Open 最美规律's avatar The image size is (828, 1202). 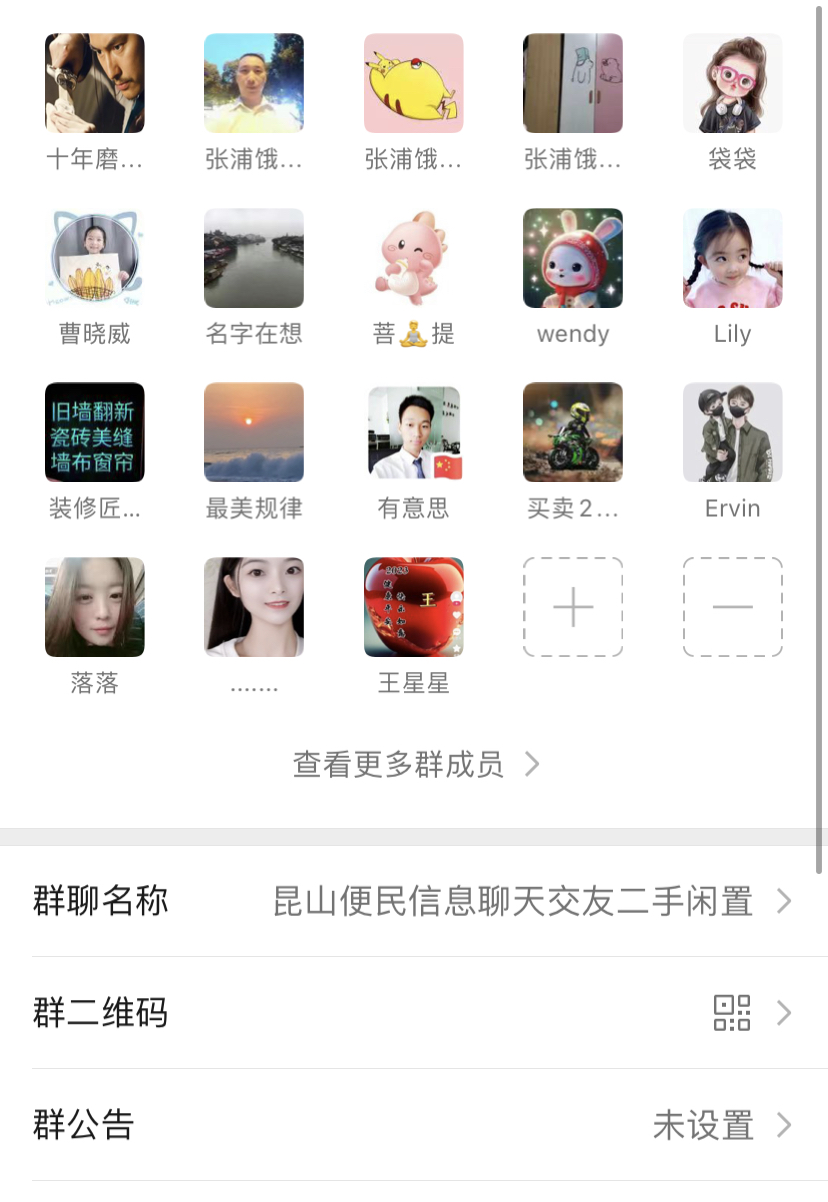254,432
